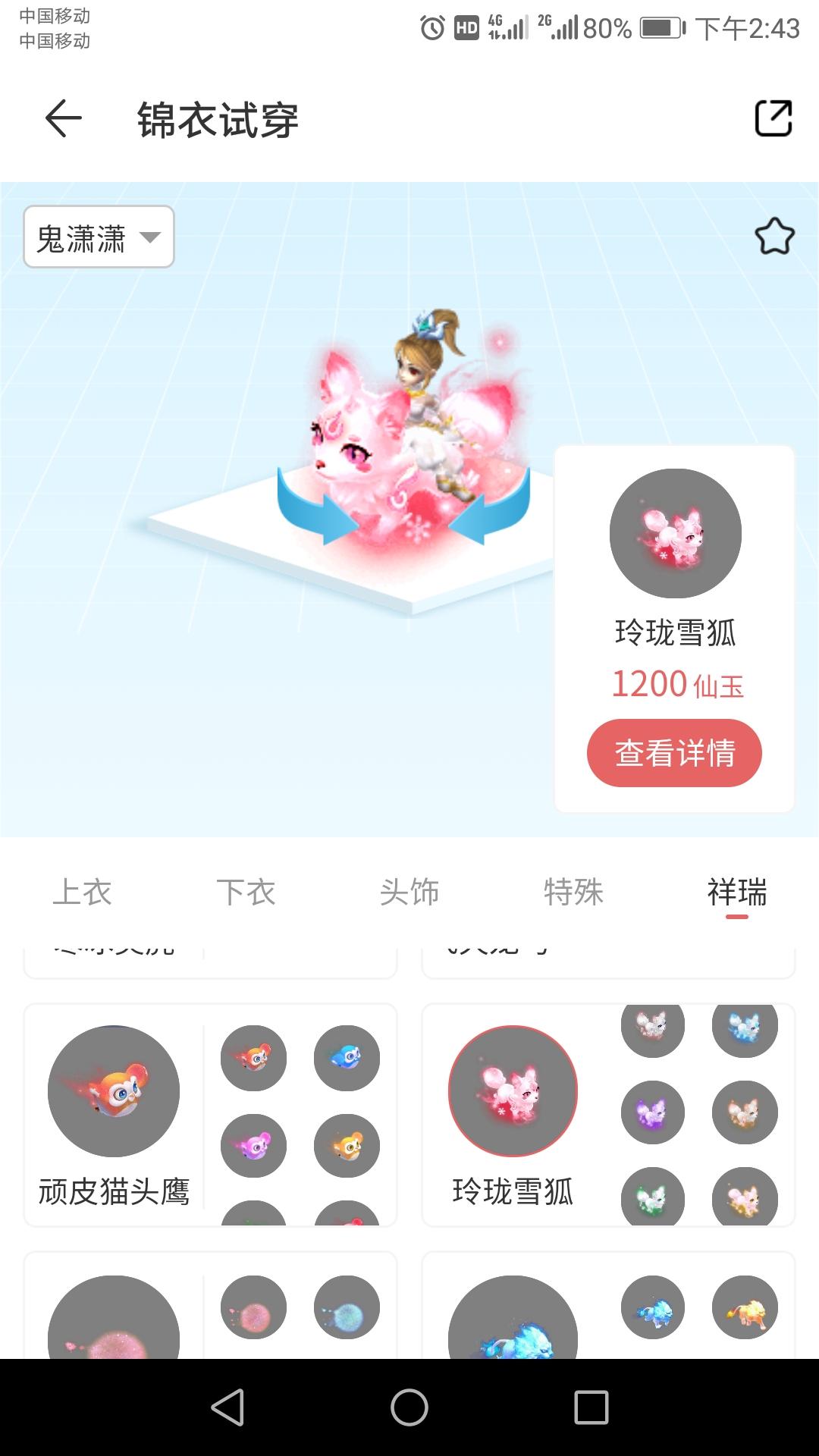Choose the green fox color variant
This screenshot has width=819, height=1456.
point(652,1198)
